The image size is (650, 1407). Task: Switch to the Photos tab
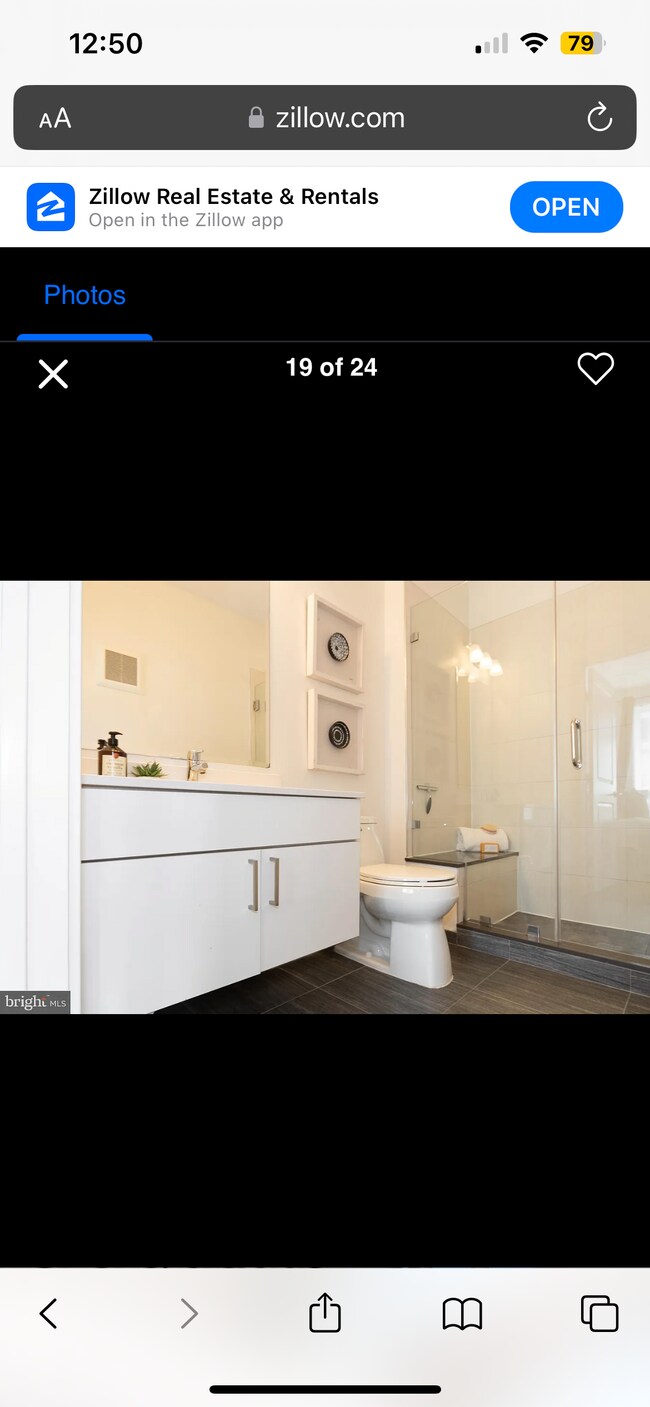[85, 295]
